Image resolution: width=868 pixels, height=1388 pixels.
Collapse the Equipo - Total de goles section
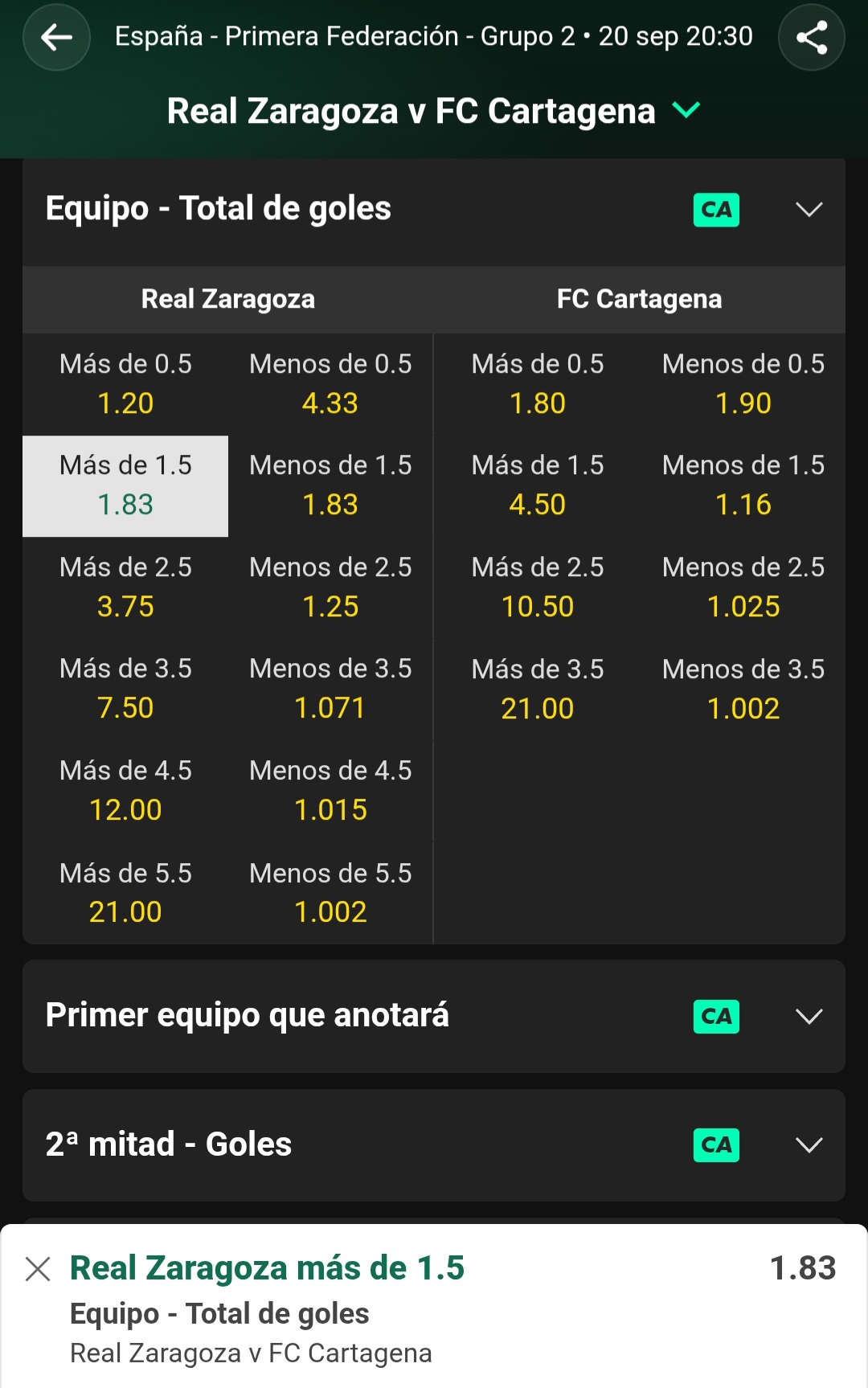click(809, 210)
